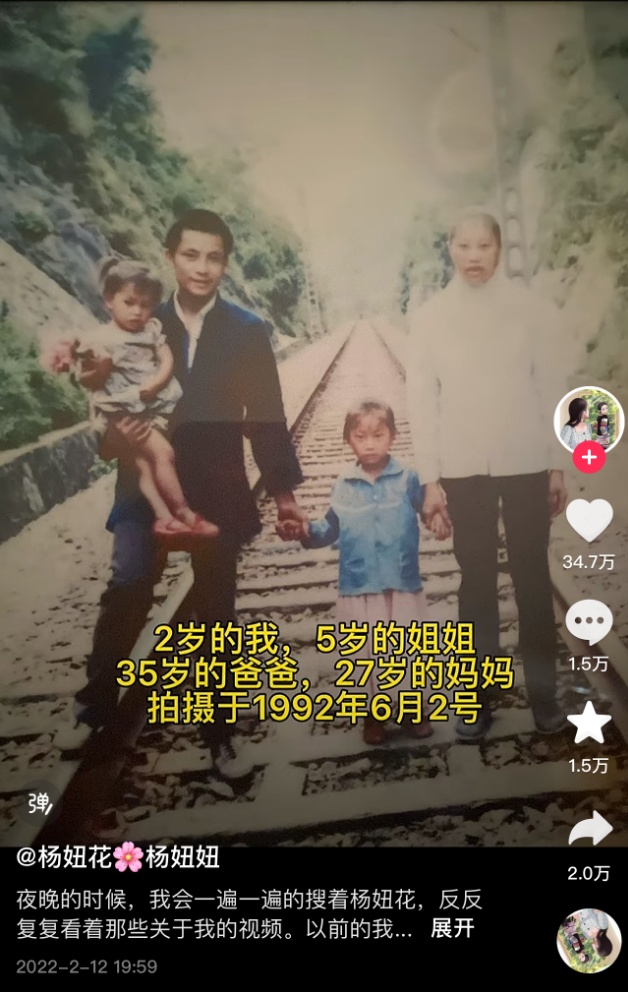Open the creator's profile avatar
The image size is (628, 992).
pyautogui.click(x=589, y=420)
